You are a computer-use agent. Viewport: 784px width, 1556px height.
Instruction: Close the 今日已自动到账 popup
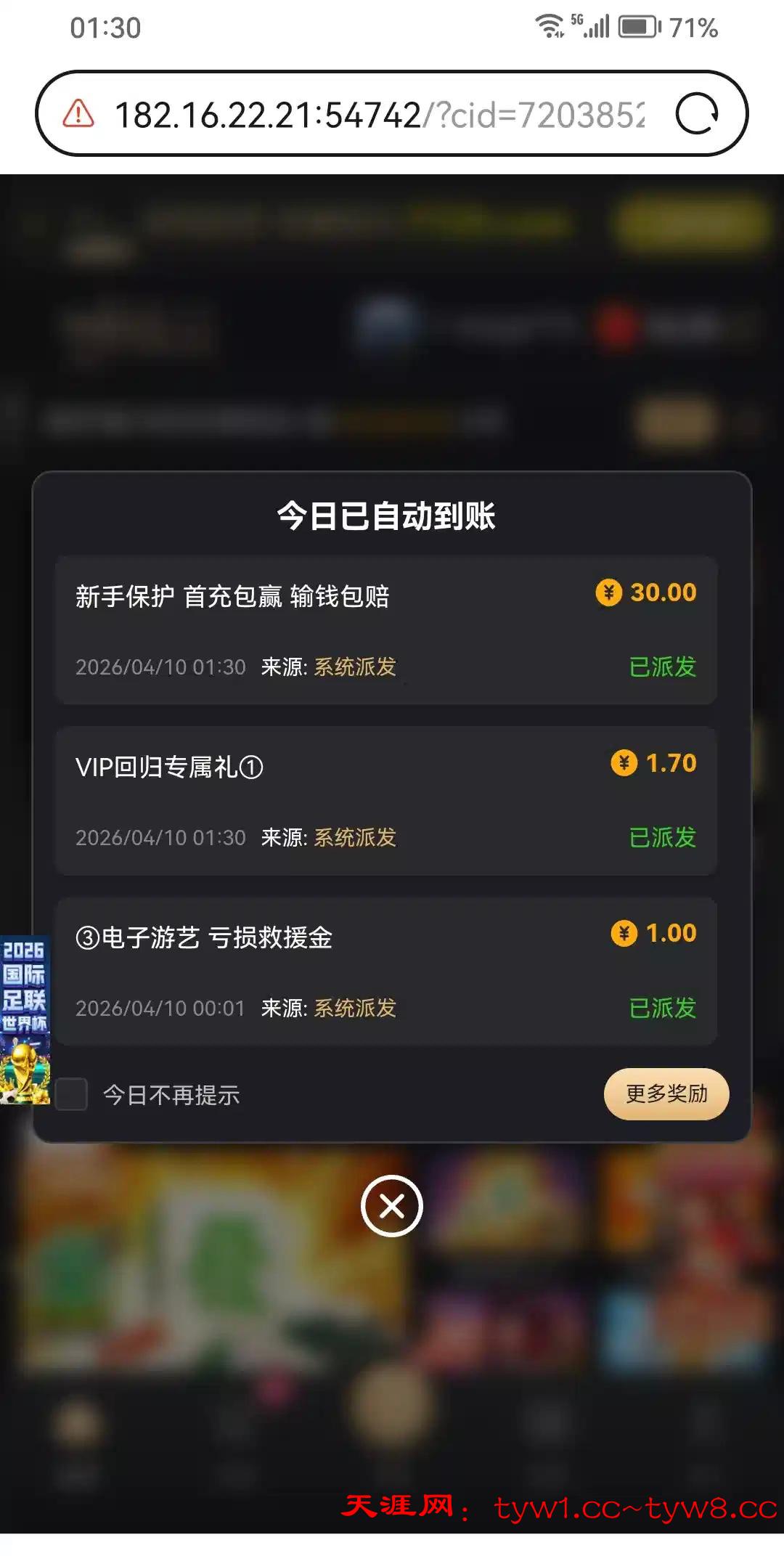pos(392,1206)
